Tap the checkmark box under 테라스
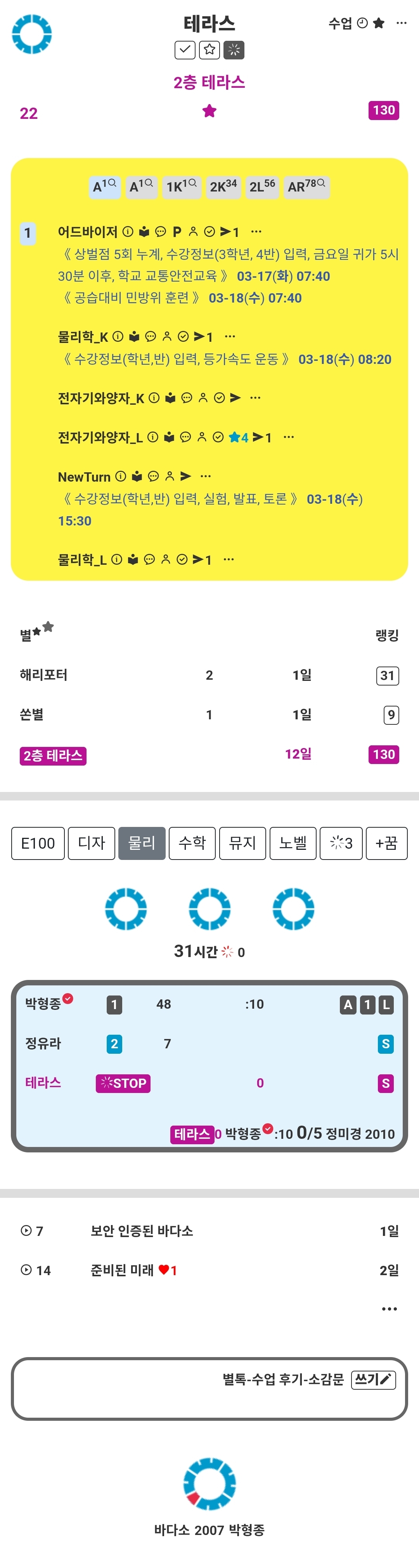The height and width of the screenshot is (1568, 419). tap(185, 50)
